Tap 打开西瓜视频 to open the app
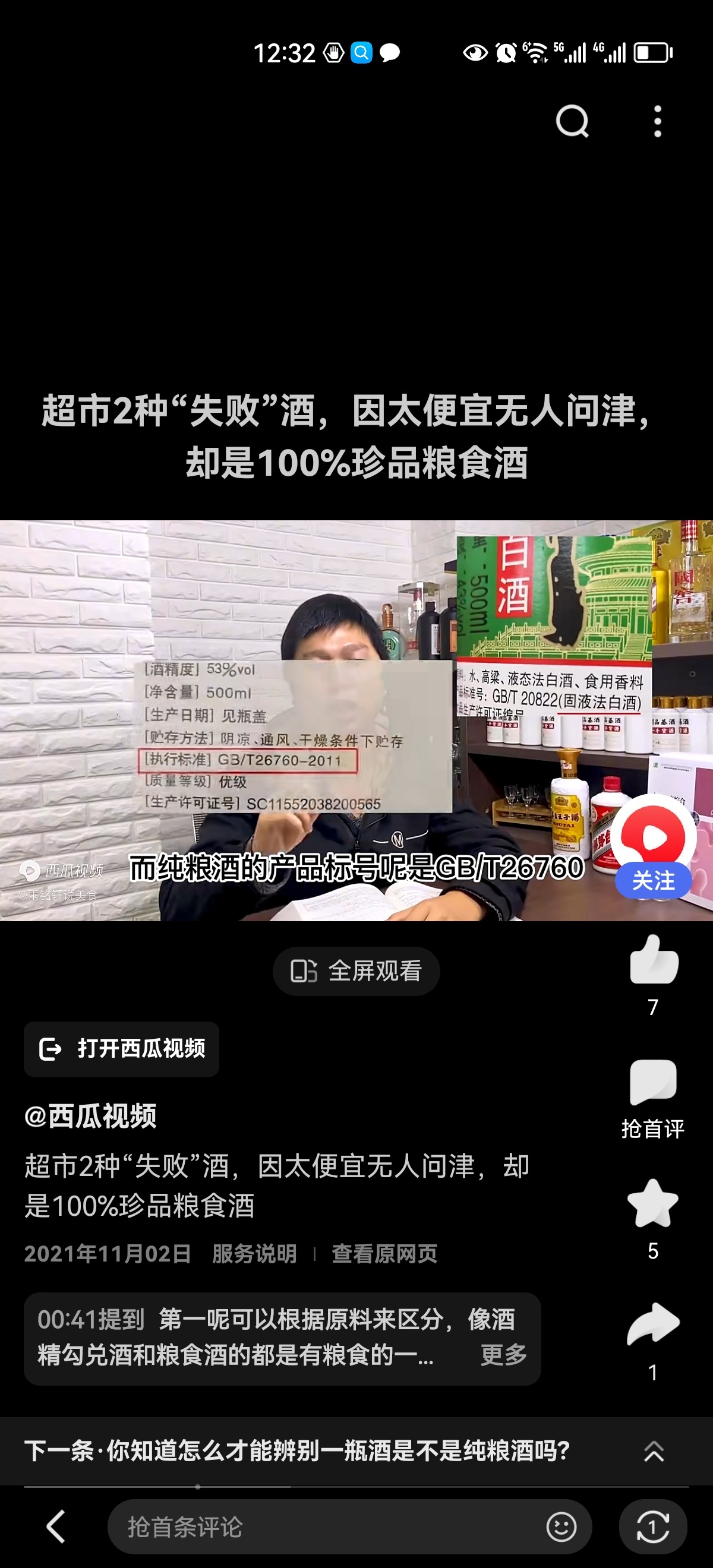713x1568 pixels. pyautogui.click(x=121, y=1049)
